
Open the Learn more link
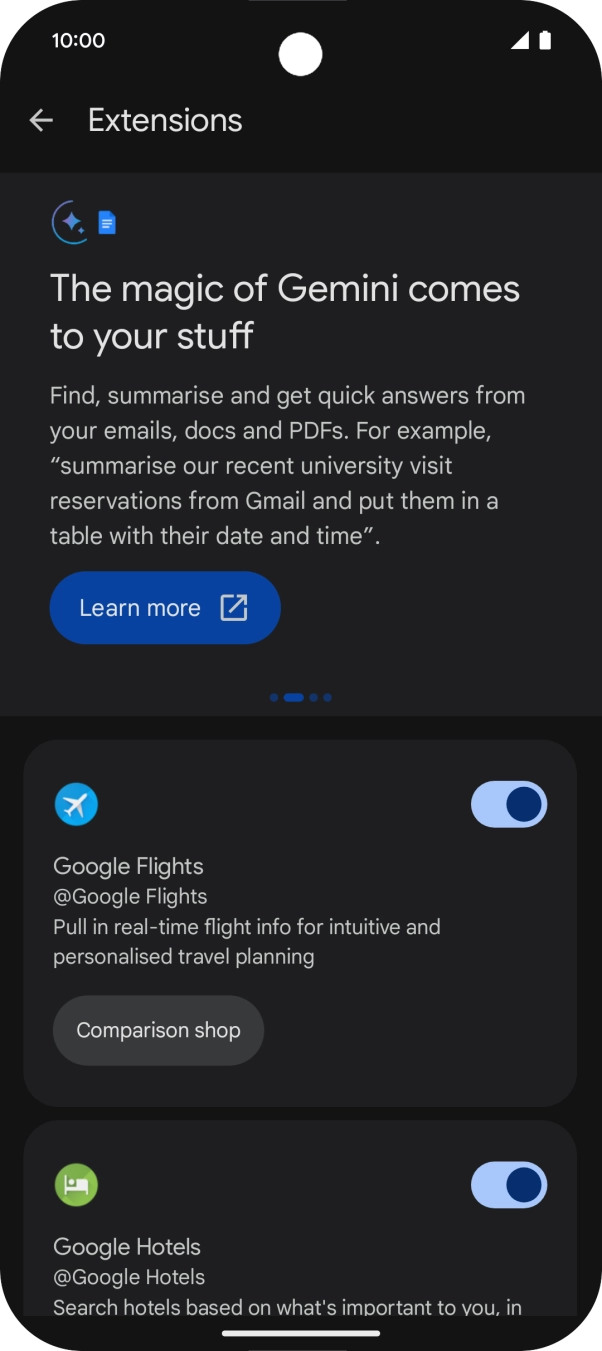coord(165,608)
